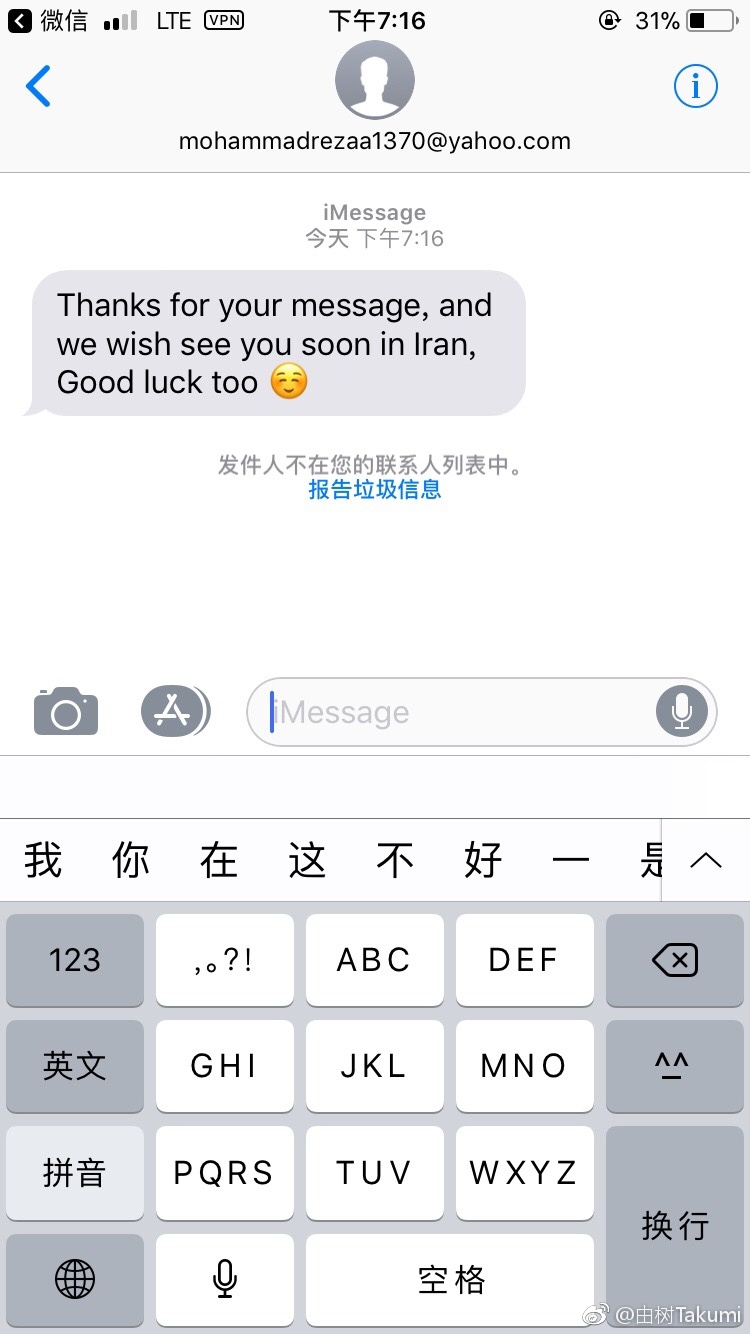
Task: Switch keyboard to 123 numbers
Action: [75, 960]
